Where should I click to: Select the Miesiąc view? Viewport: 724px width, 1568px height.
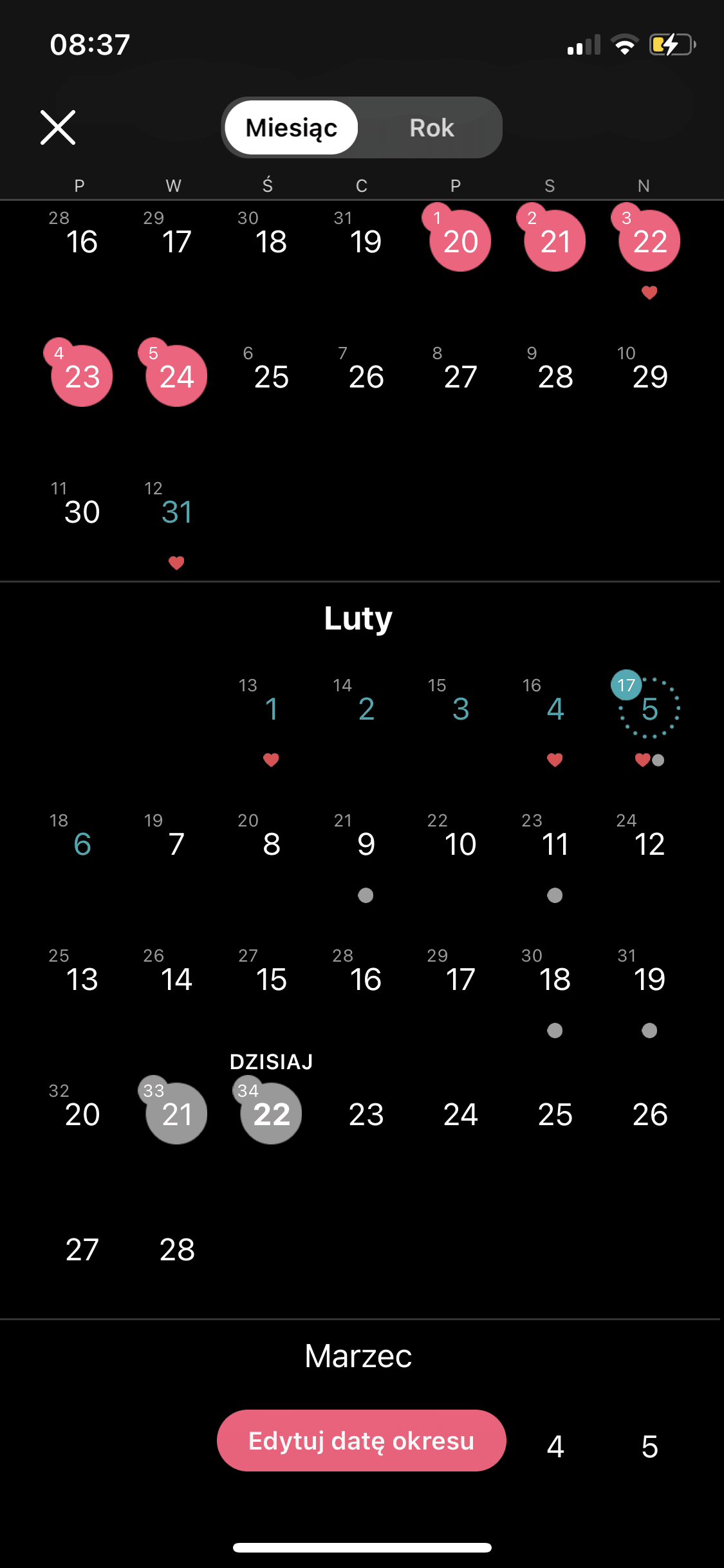(292, 127)
